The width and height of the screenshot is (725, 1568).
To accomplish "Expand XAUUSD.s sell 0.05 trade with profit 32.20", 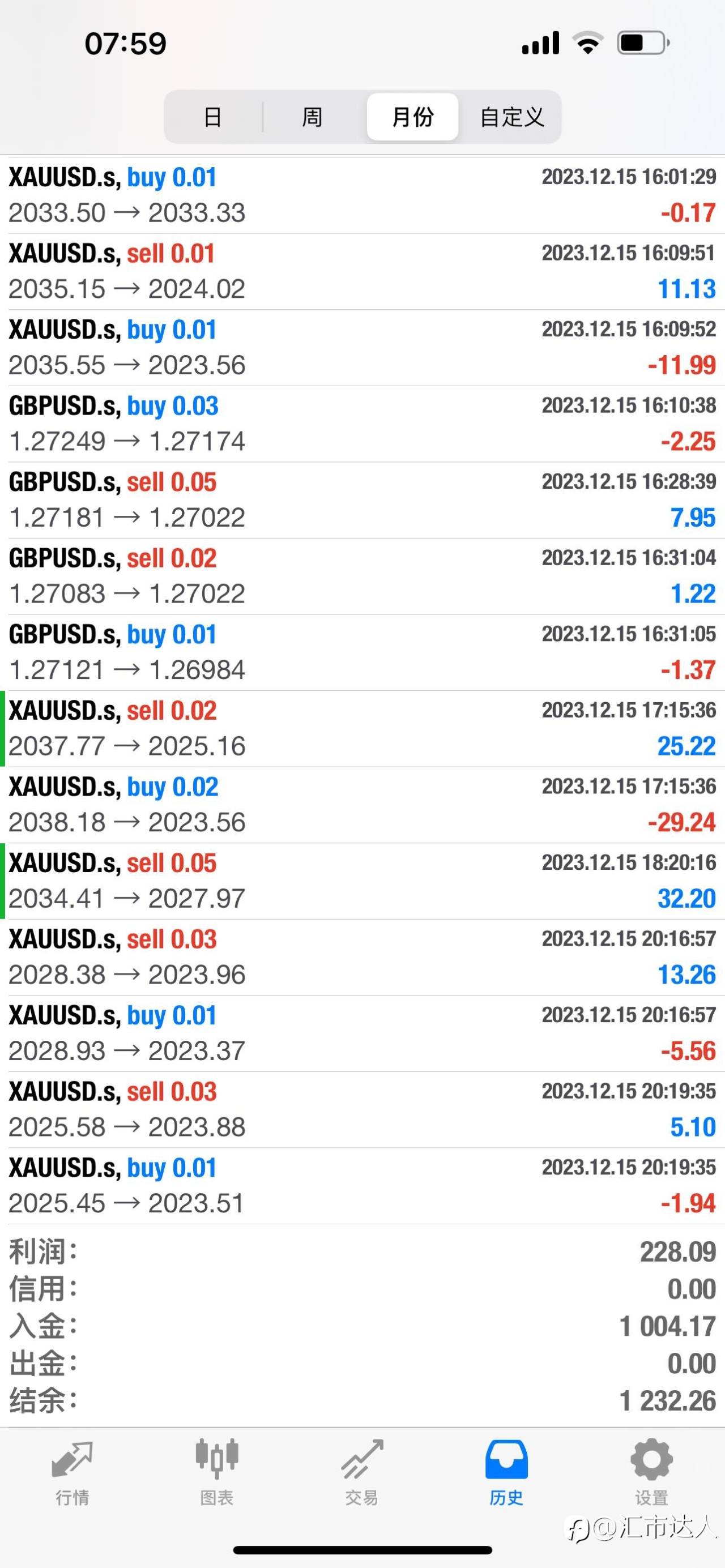I will pyautogui.click(x=362, y=881).
